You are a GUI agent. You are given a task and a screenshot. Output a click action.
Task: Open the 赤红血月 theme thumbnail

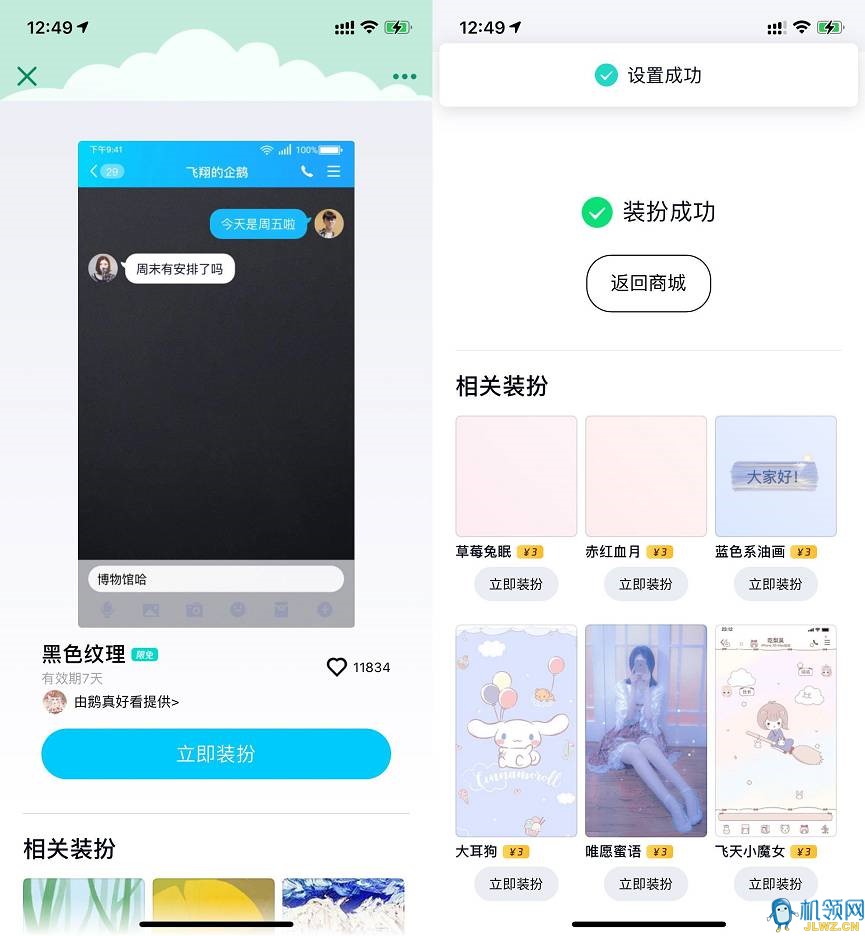646,476
